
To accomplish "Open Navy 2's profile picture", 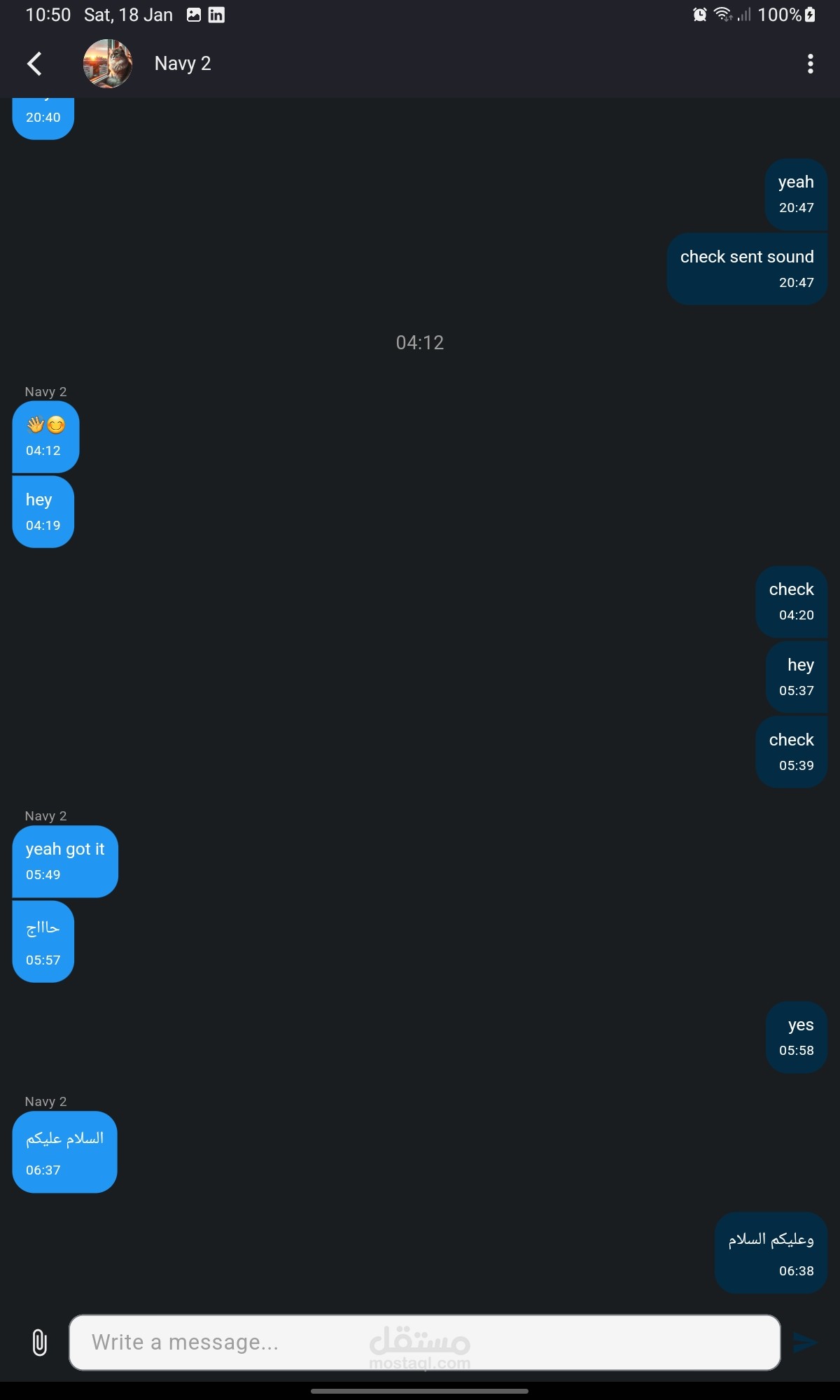I will [108, 64].
